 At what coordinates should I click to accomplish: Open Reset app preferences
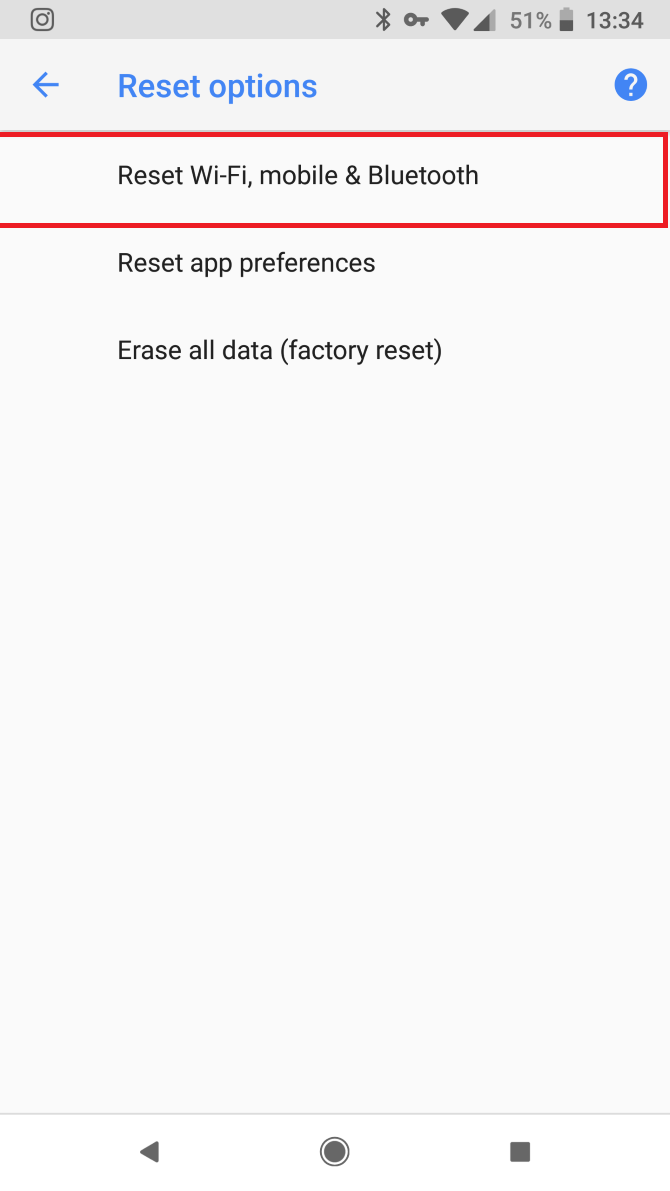point(246,263)
